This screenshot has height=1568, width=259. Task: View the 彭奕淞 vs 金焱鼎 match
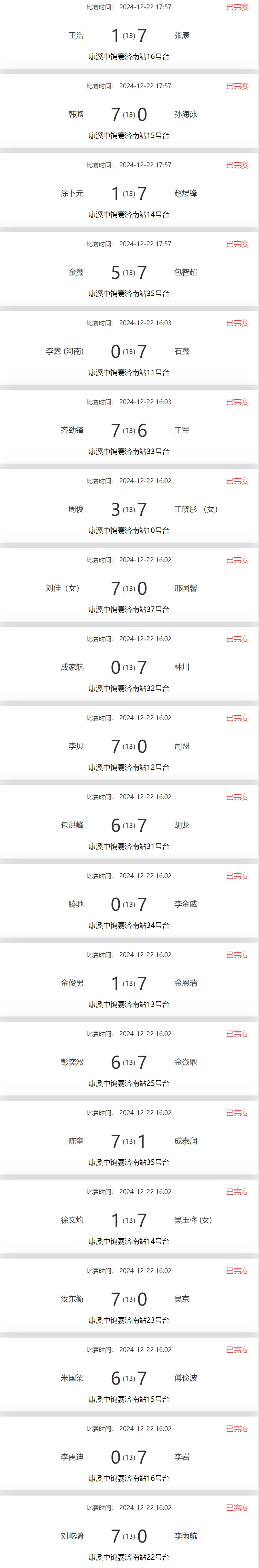(129, 1062)
